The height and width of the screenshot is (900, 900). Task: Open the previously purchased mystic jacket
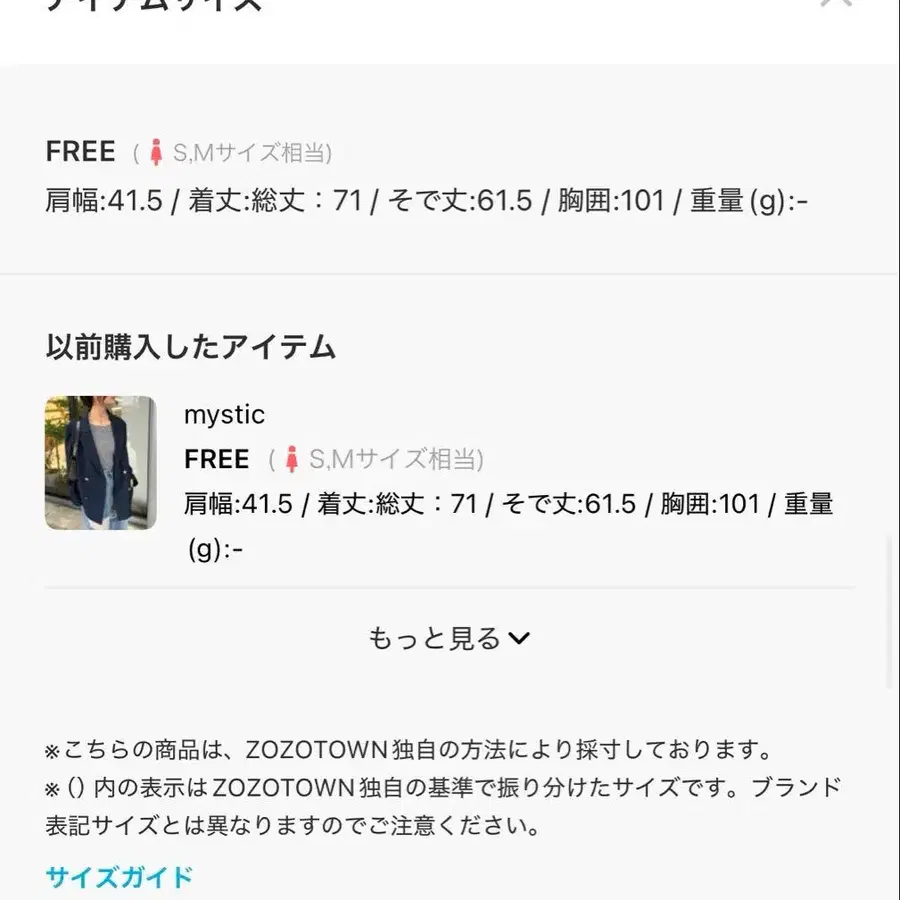tap(101, 463)
